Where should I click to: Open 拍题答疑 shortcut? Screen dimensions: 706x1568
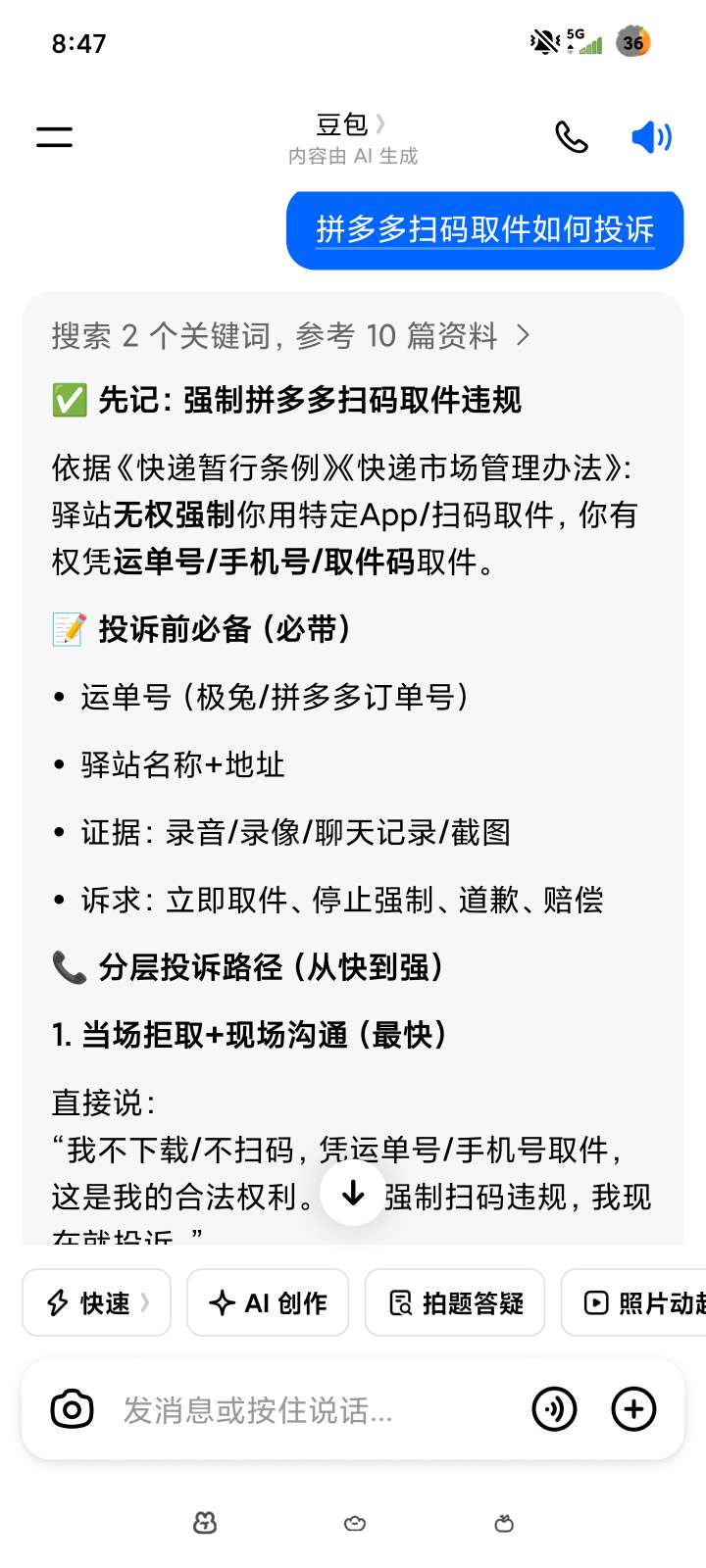point(455,1302)
